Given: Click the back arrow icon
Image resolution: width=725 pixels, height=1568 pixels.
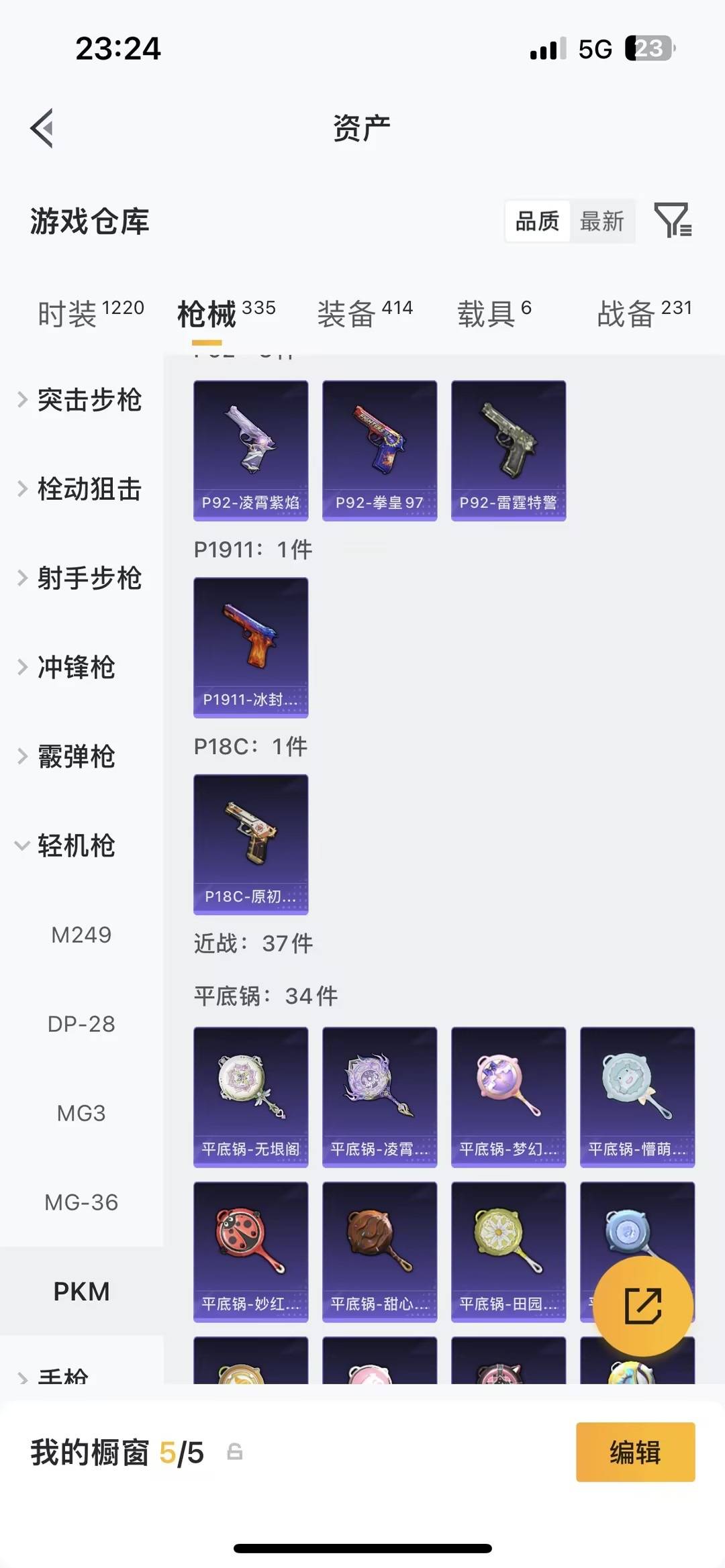Looking at the screenshot, I should (x=42, y=129).
